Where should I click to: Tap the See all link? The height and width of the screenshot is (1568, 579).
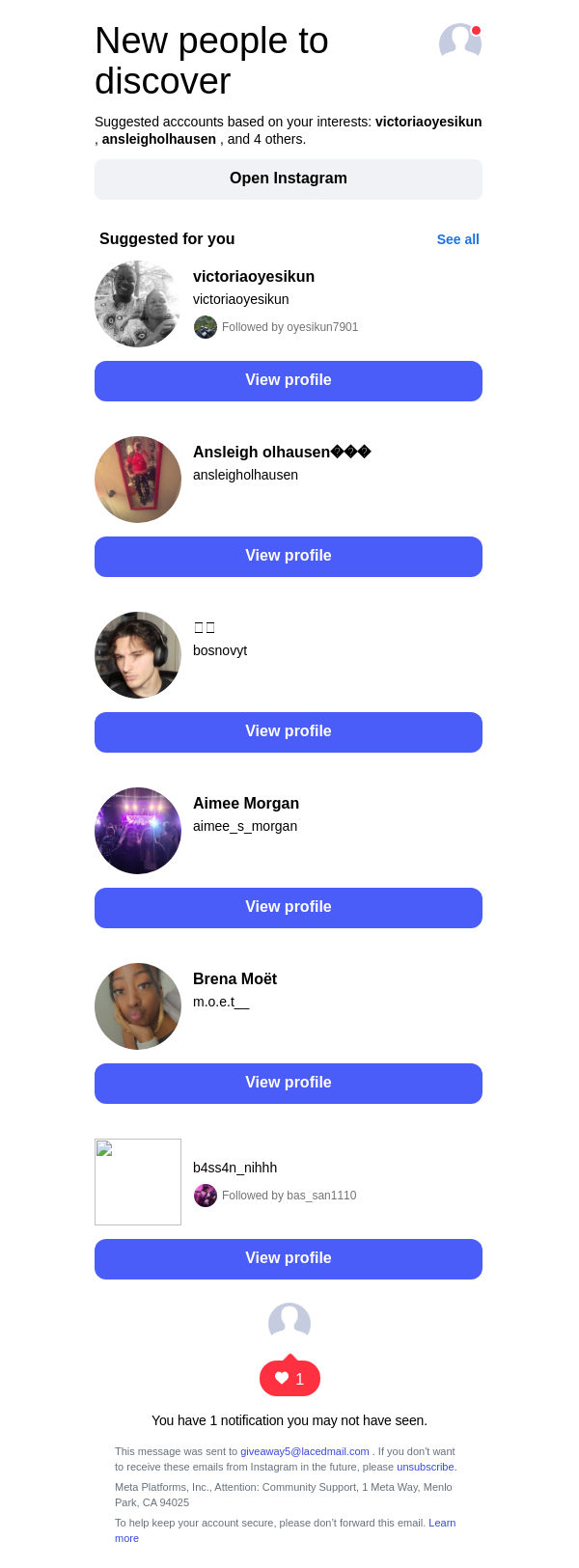coord(457,239)
